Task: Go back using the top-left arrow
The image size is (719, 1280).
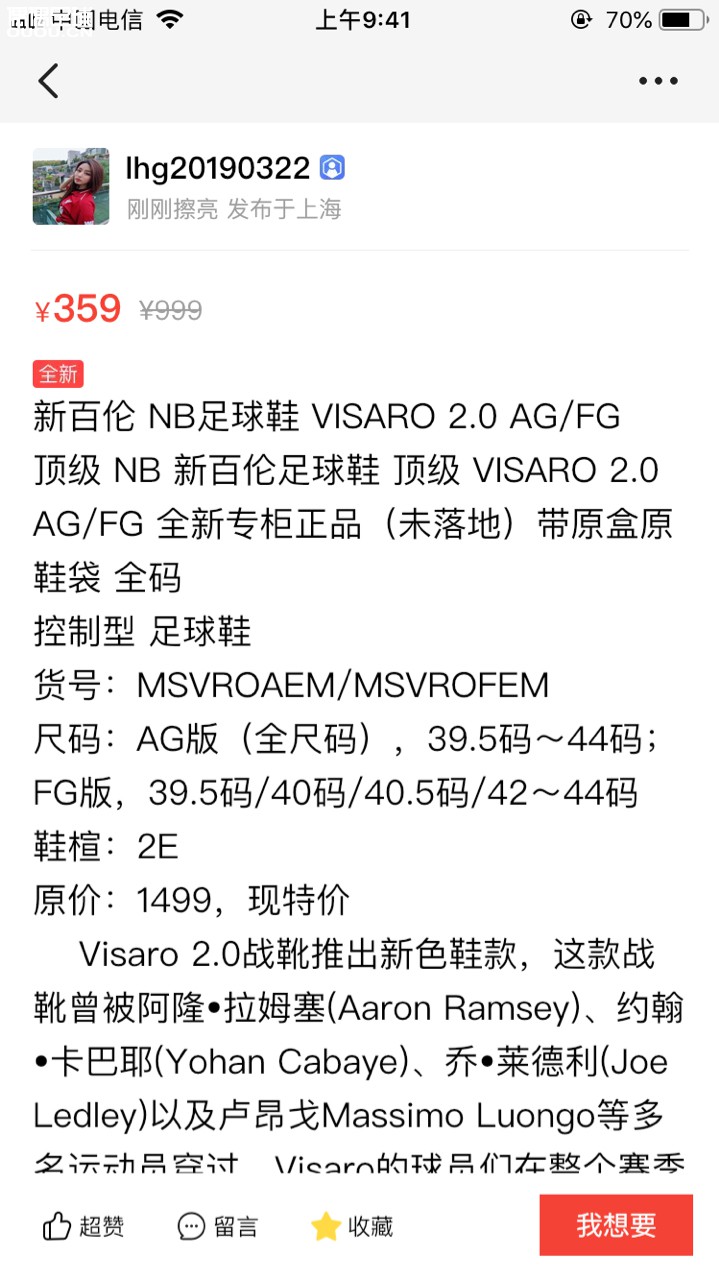Action: (48, 81)
